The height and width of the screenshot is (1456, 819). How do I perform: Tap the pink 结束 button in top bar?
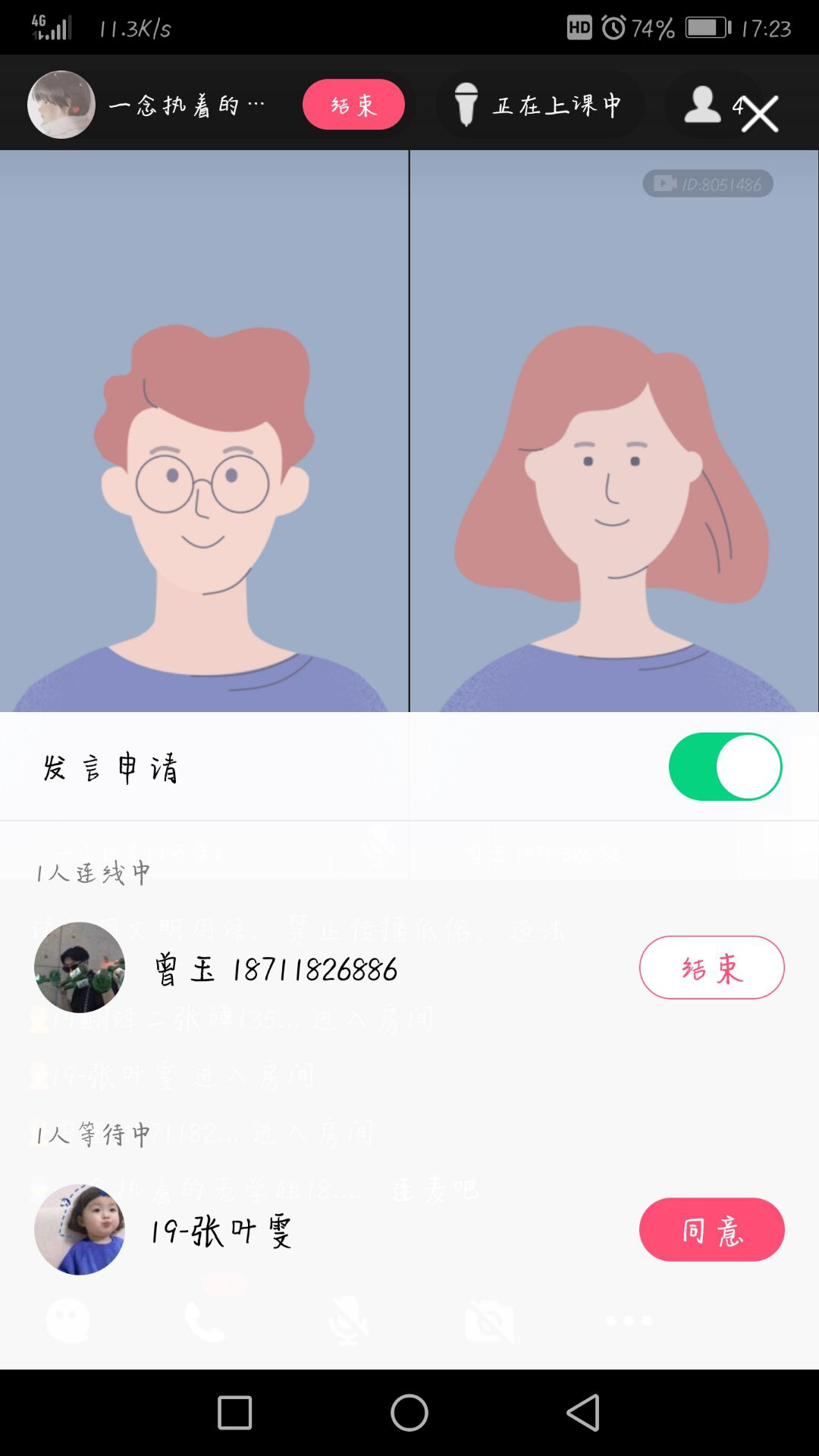(x=353, y=105)
